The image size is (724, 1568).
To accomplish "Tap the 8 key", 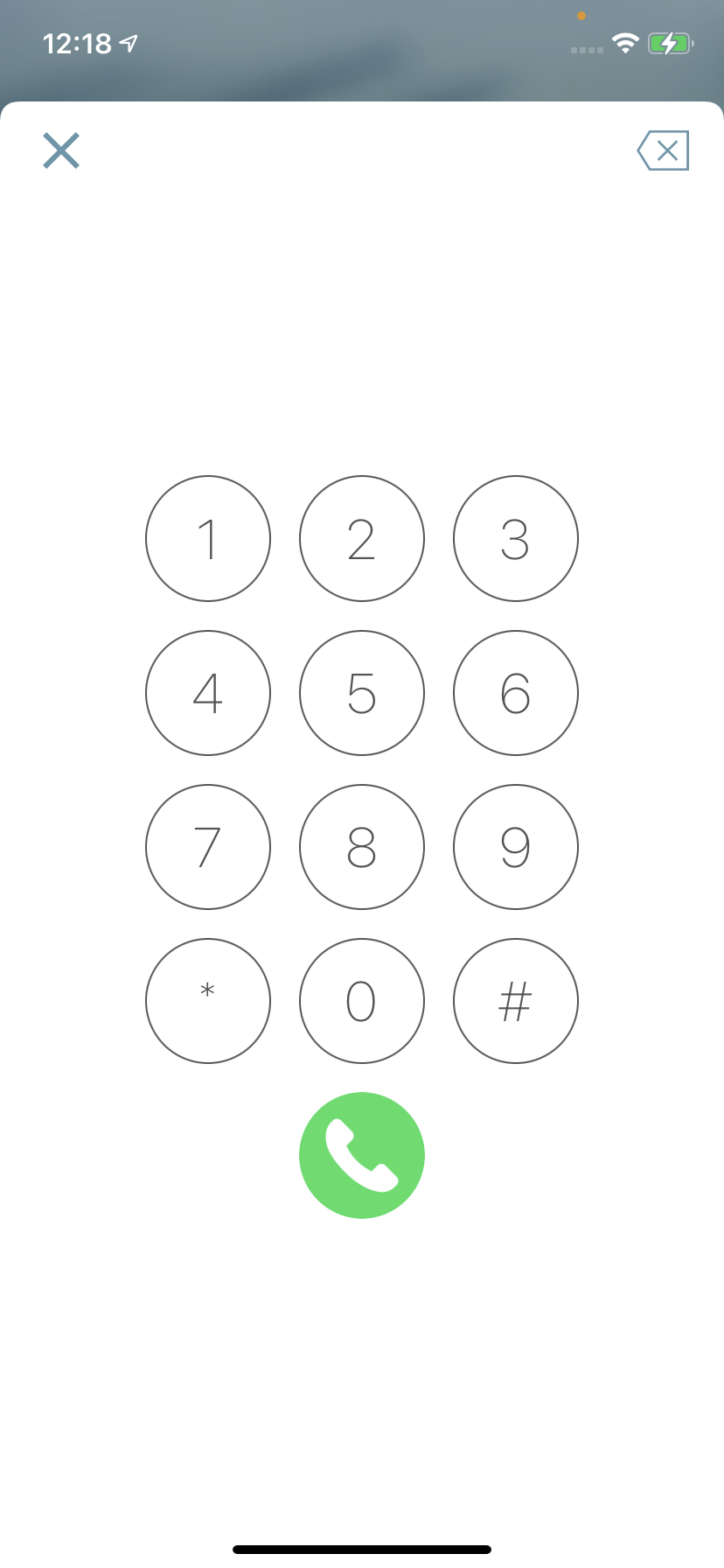I will point(362,847).
